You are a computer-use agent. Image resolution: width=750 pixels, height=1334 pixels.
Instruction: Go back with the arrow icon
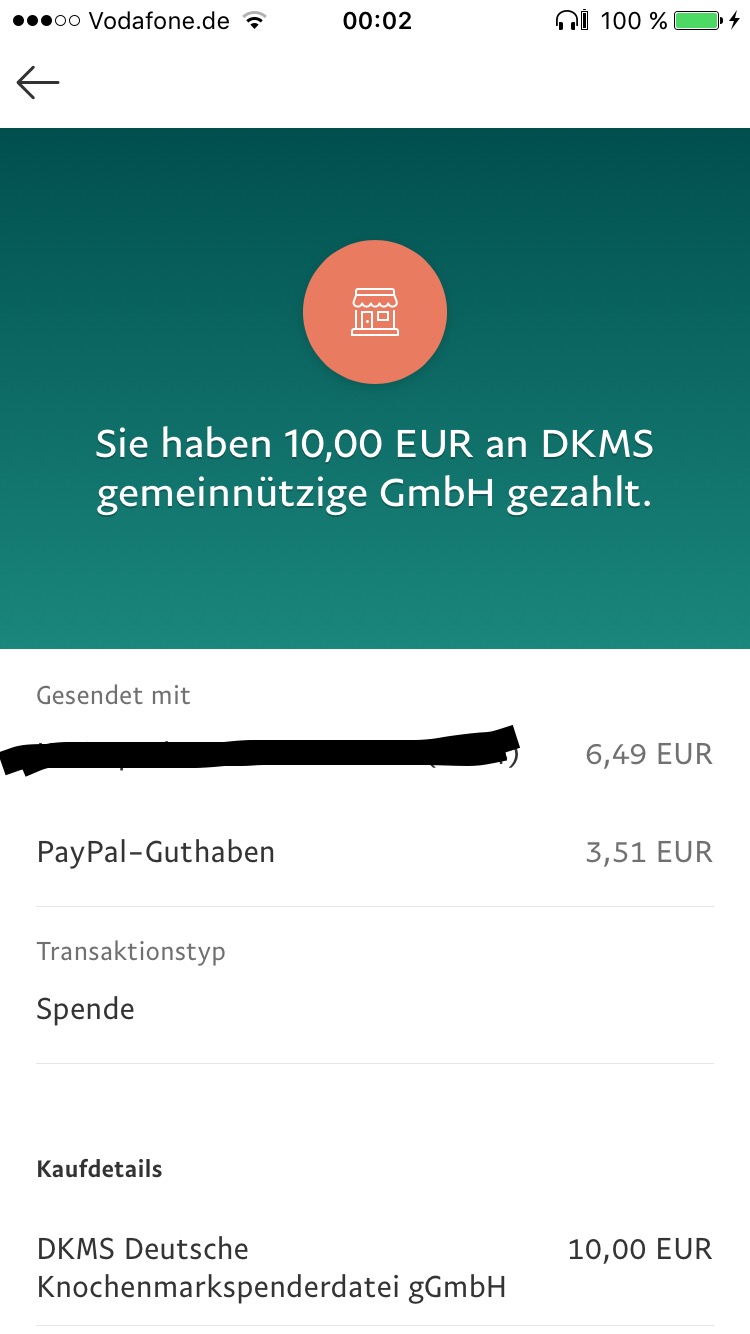(38, 83)
